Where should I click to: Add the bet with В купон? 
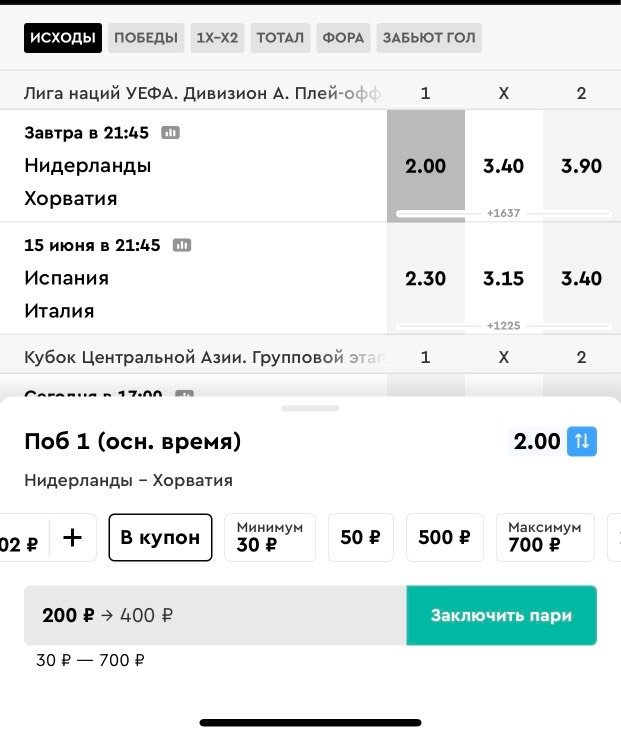coord(160,538)
